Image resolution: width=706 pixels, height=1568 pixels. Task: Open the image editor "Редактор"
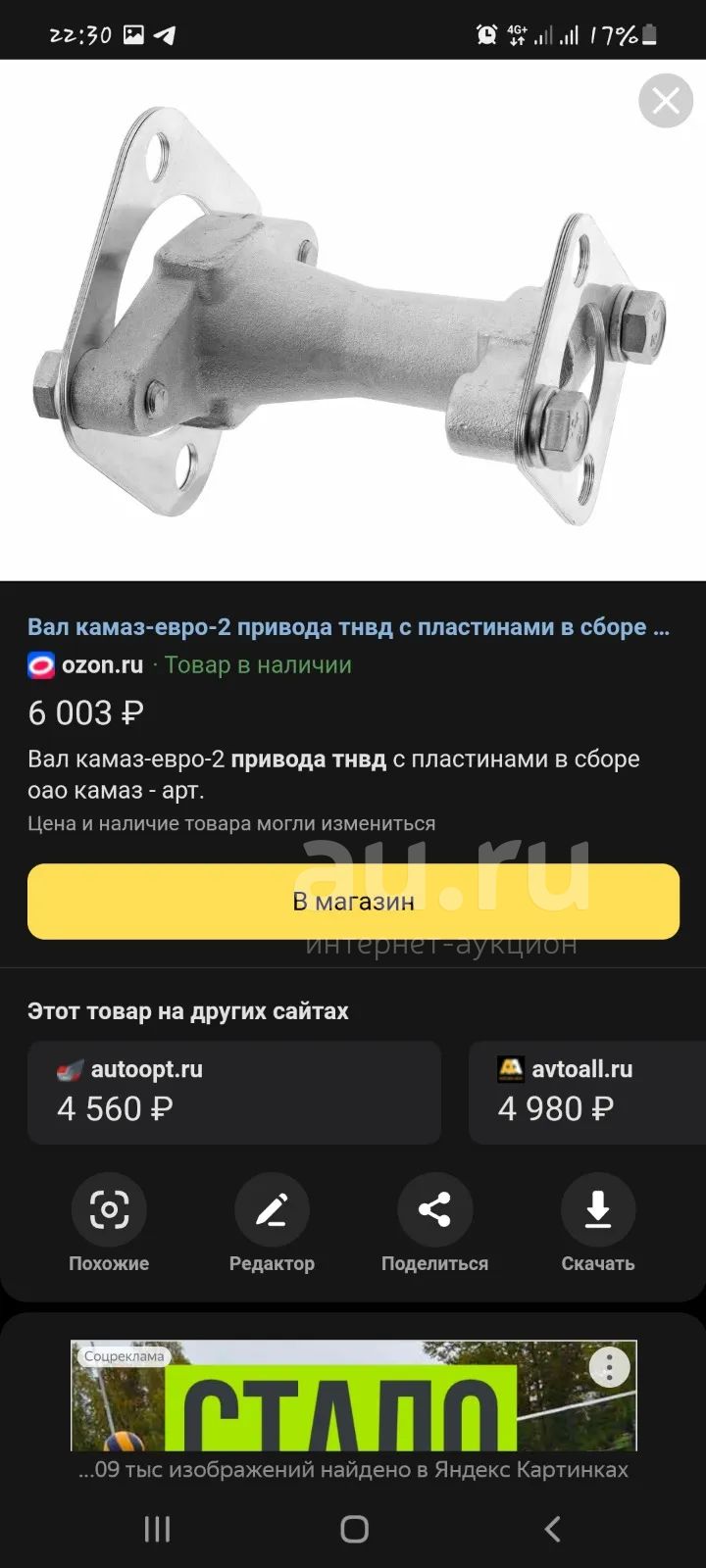tap(272, 1223)
